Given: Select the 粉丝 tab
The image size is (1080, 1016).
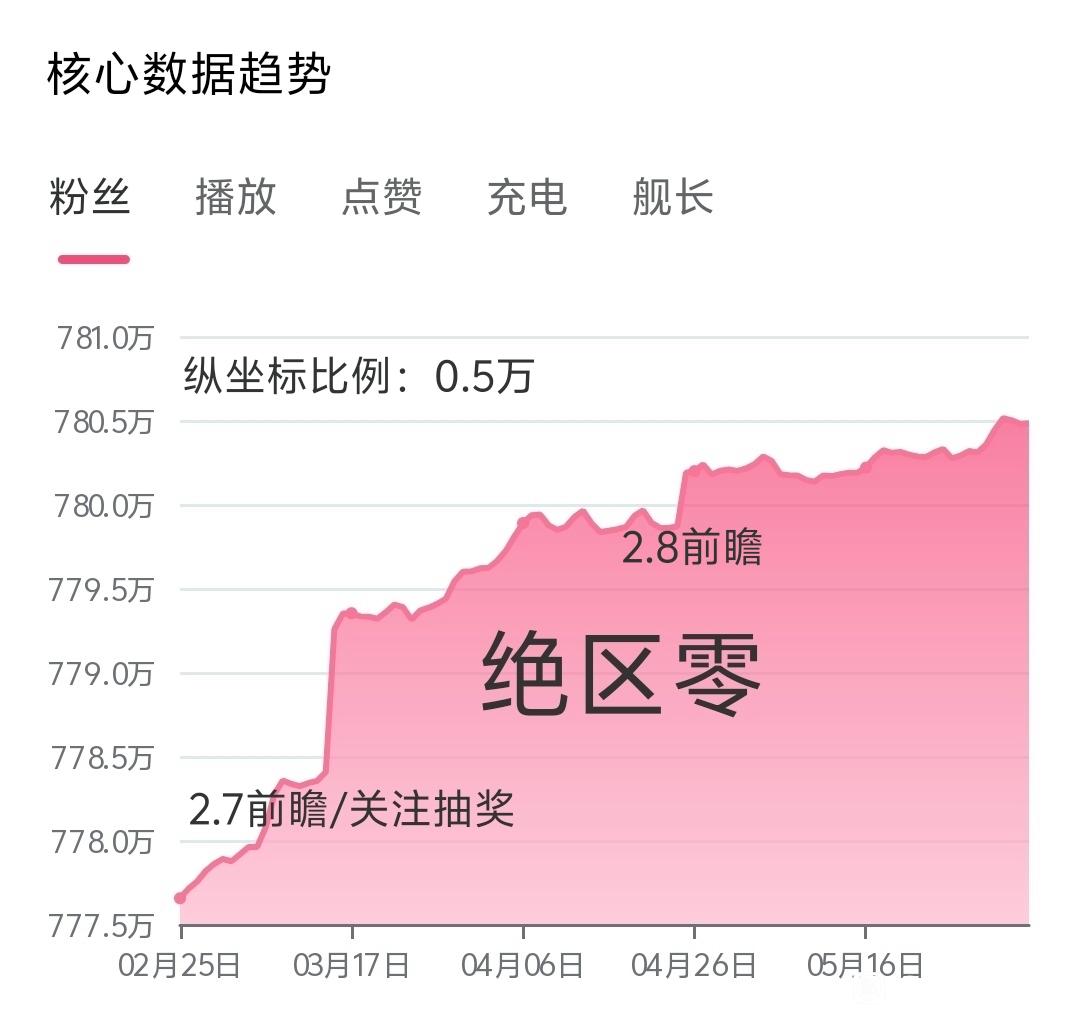Looking at the screenshot, I should (90, 197).
